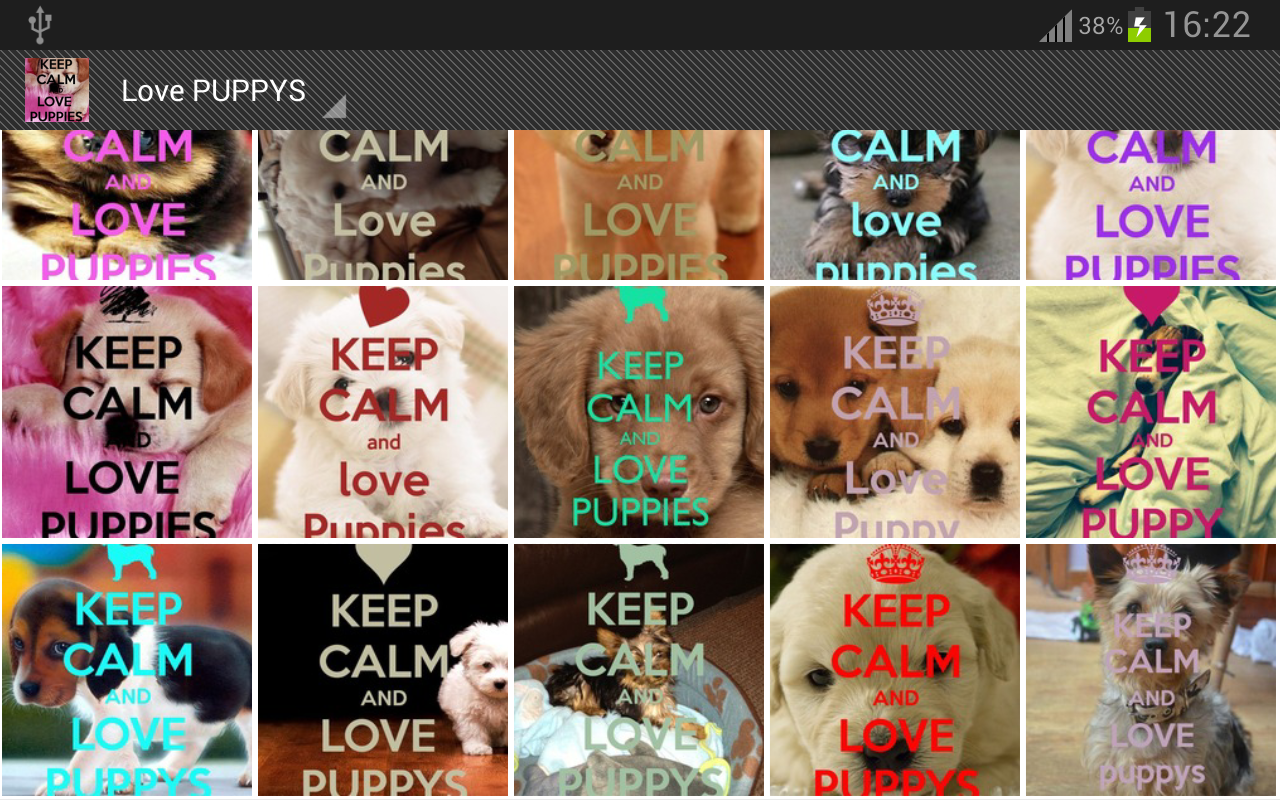Open the sage-text wallpaper with puppy in bed

(639, 670)
